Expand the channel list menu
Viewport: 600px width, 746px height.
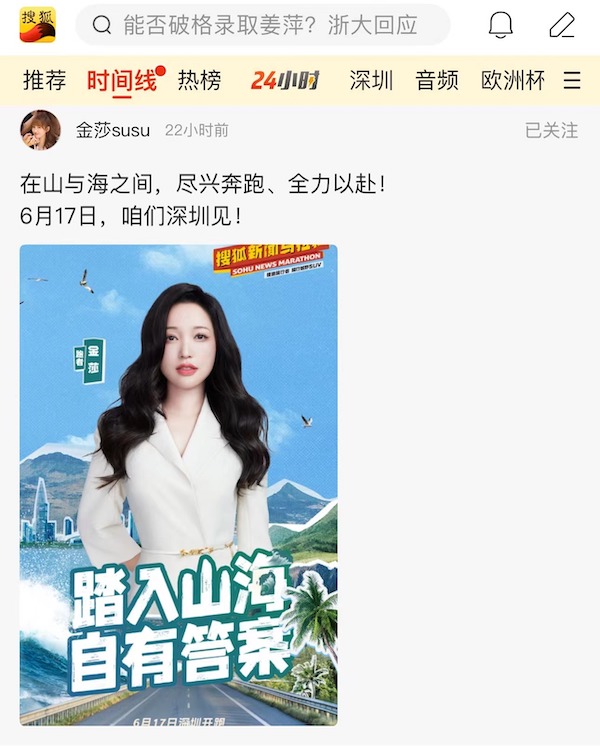tap(572, 81)
